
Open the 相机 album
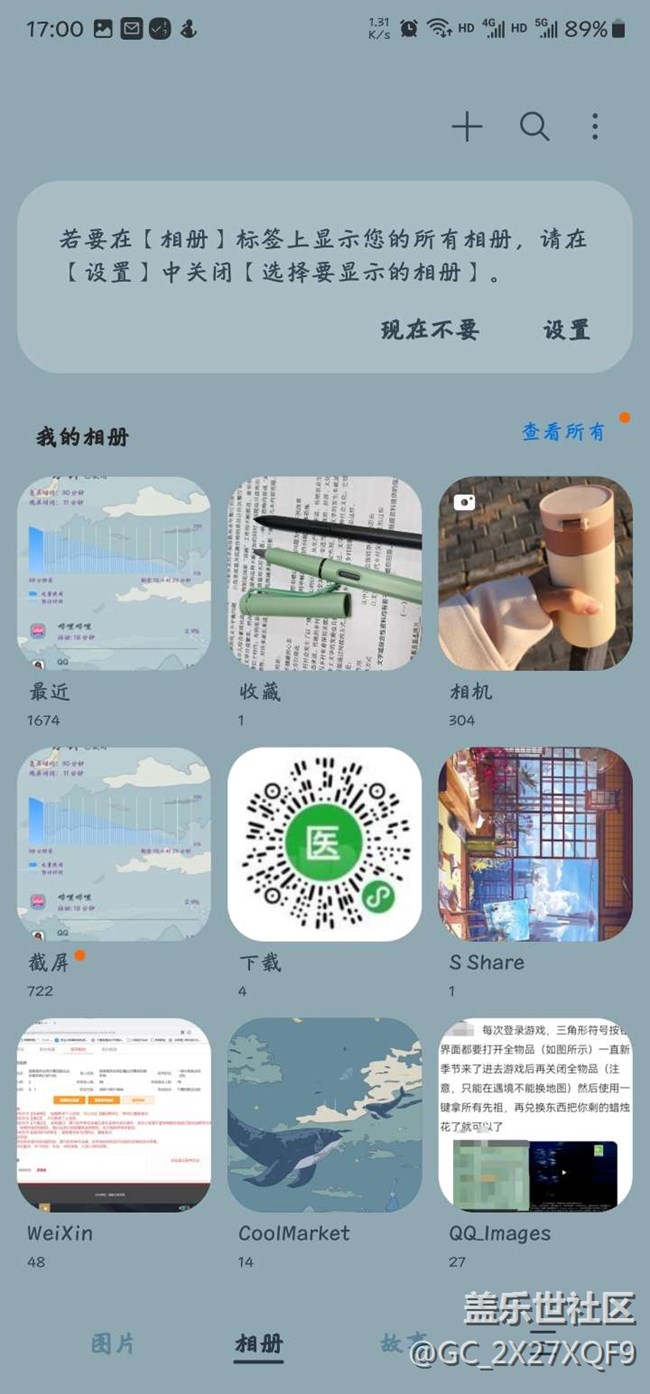pyautogui.click(x=535, y=573)
